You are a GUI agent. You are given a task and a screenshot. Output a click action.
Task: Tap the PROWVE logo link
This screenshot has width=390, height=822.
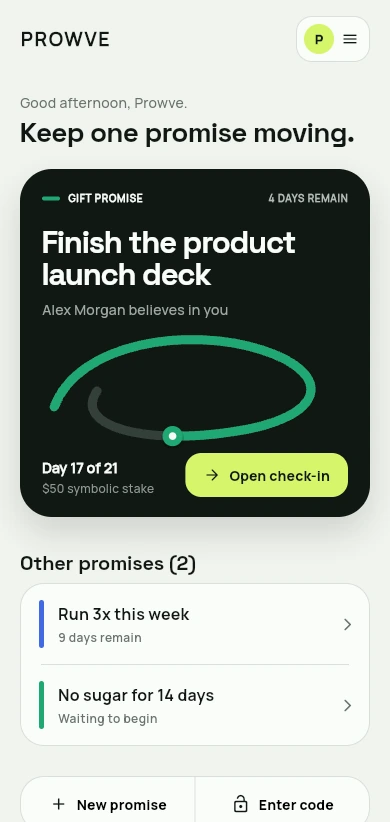pos(65,39)
